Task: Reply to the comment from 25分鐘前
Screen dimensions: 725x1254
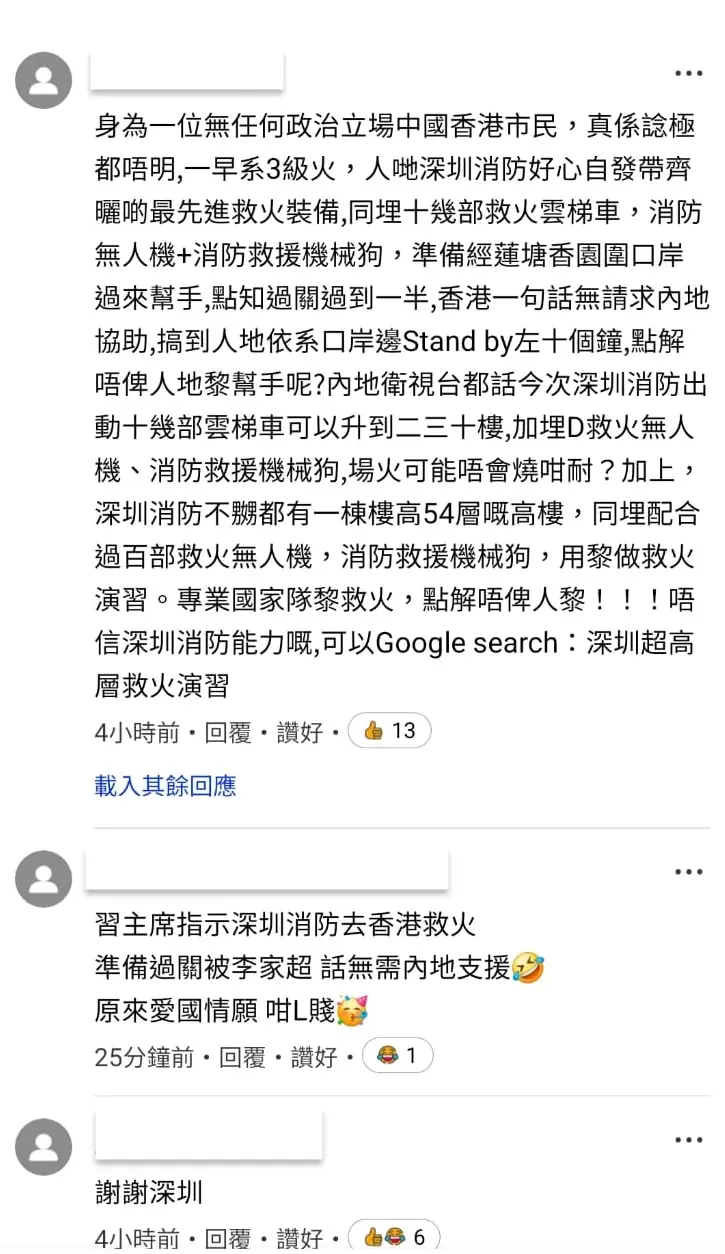Action: (242, 1056)
